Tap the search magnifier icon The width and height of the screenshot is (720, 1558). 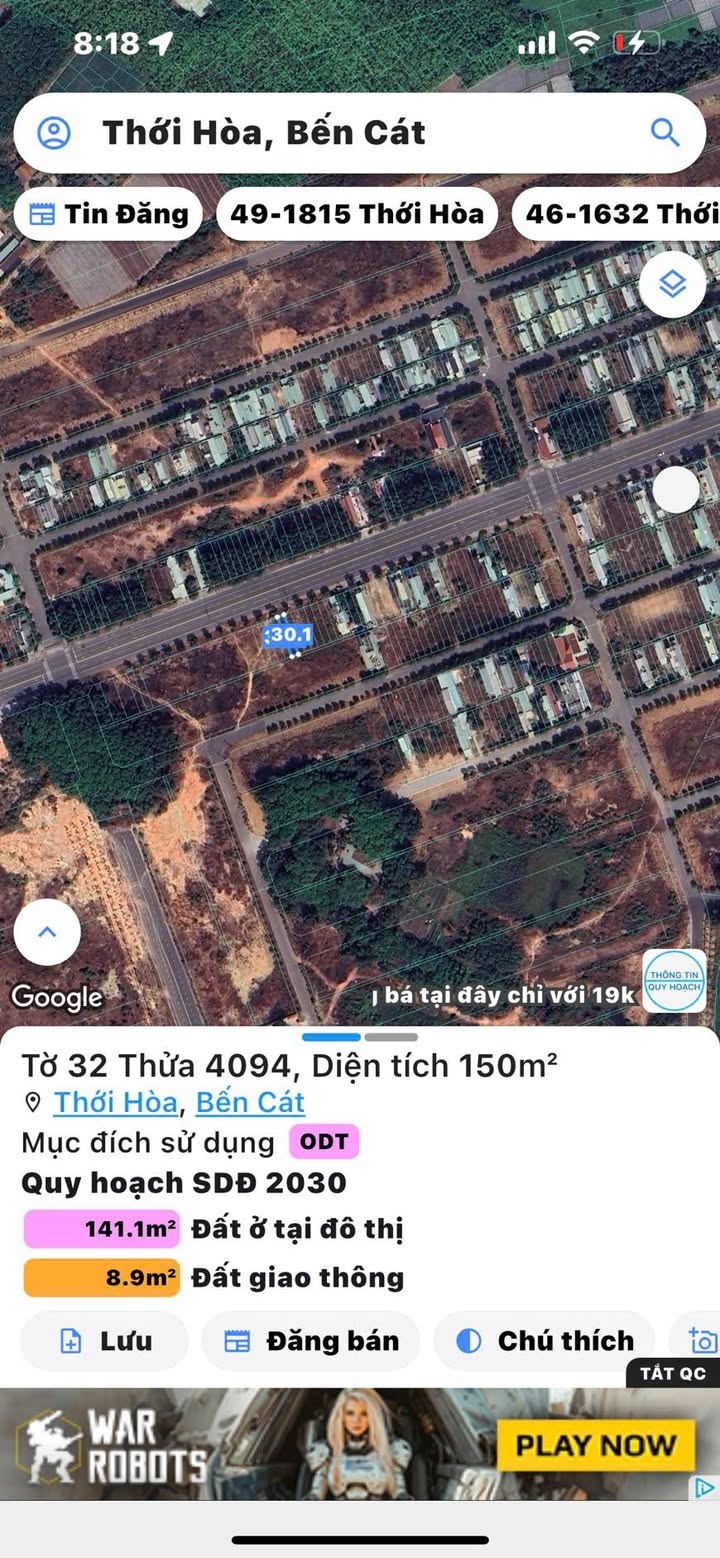point(665,132)
